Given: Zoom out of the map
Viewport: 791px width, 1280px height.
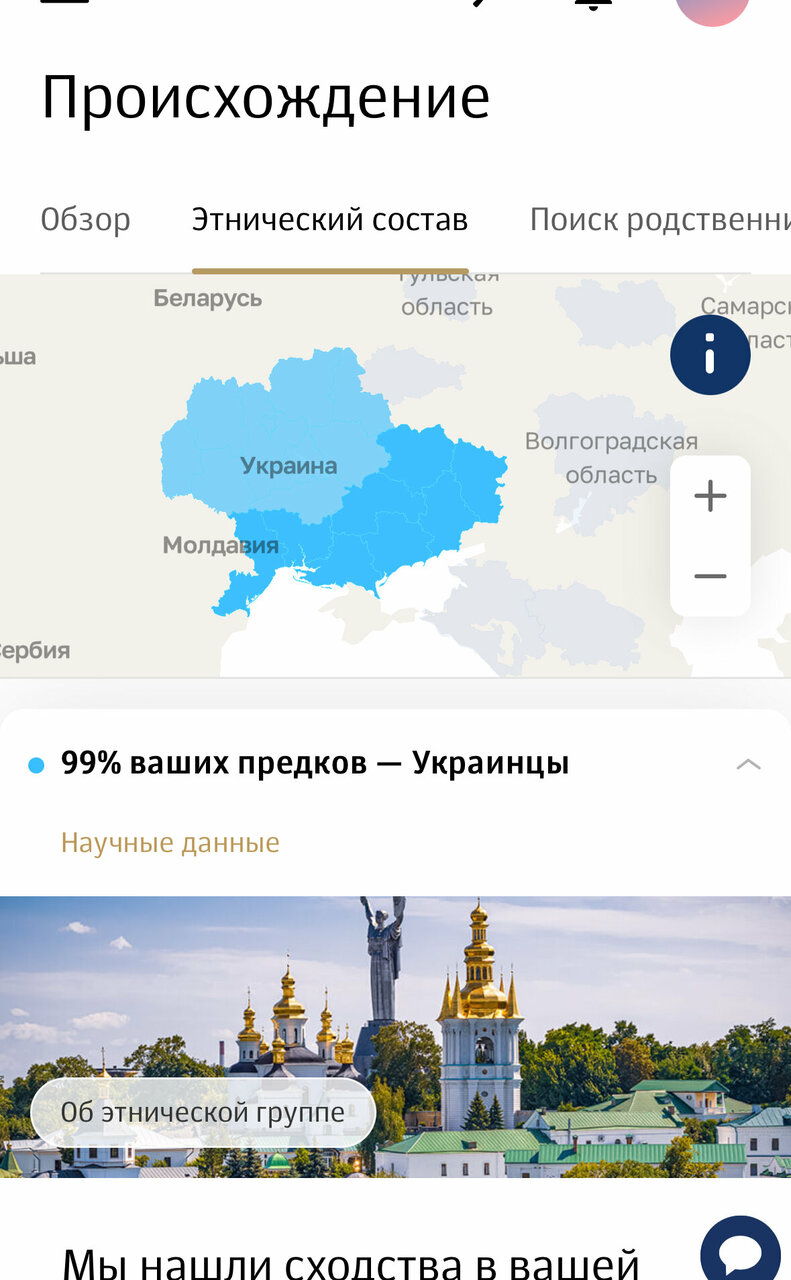Looking at the screenshot, I should (710, 577).
